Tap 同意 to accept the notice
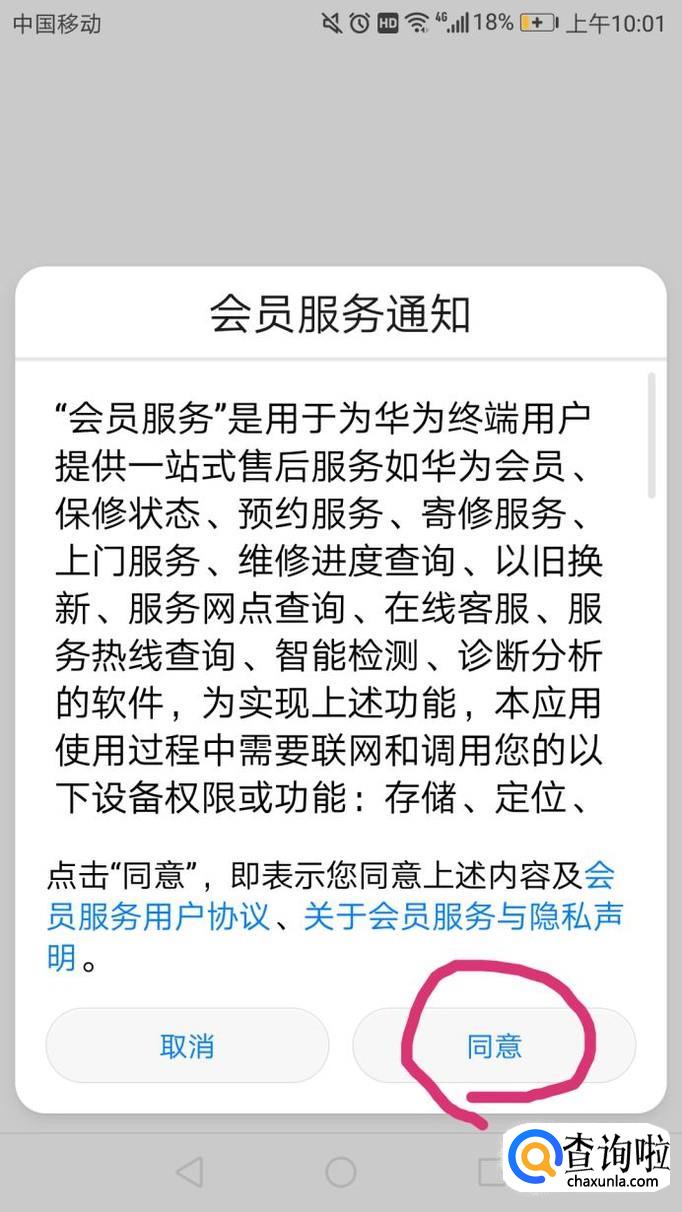This screenshot has height=1212, width=682. click(x=494, y=1046)
